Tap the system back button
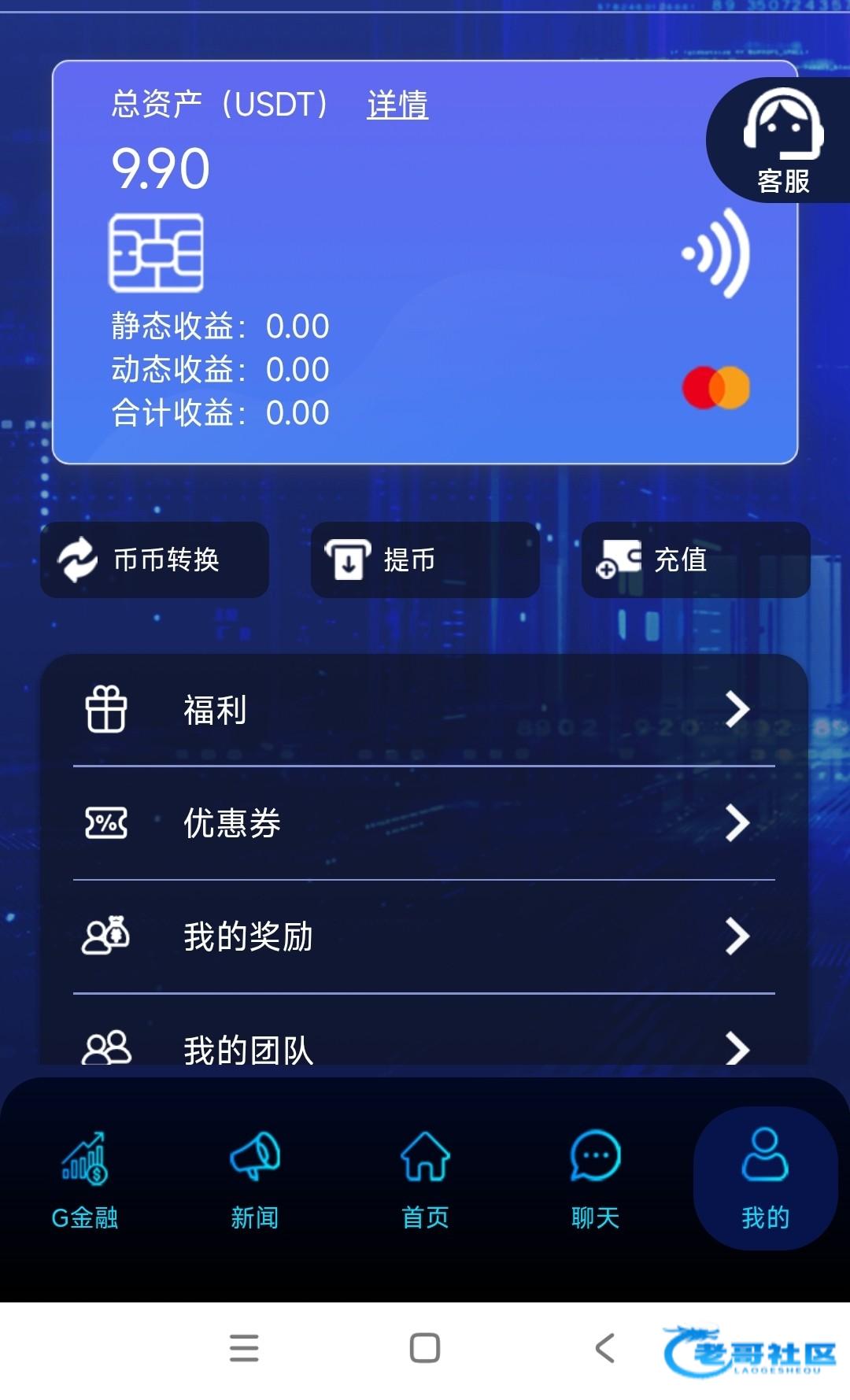This screenshot has width=850, height=1400. [x=604, y=1348]
